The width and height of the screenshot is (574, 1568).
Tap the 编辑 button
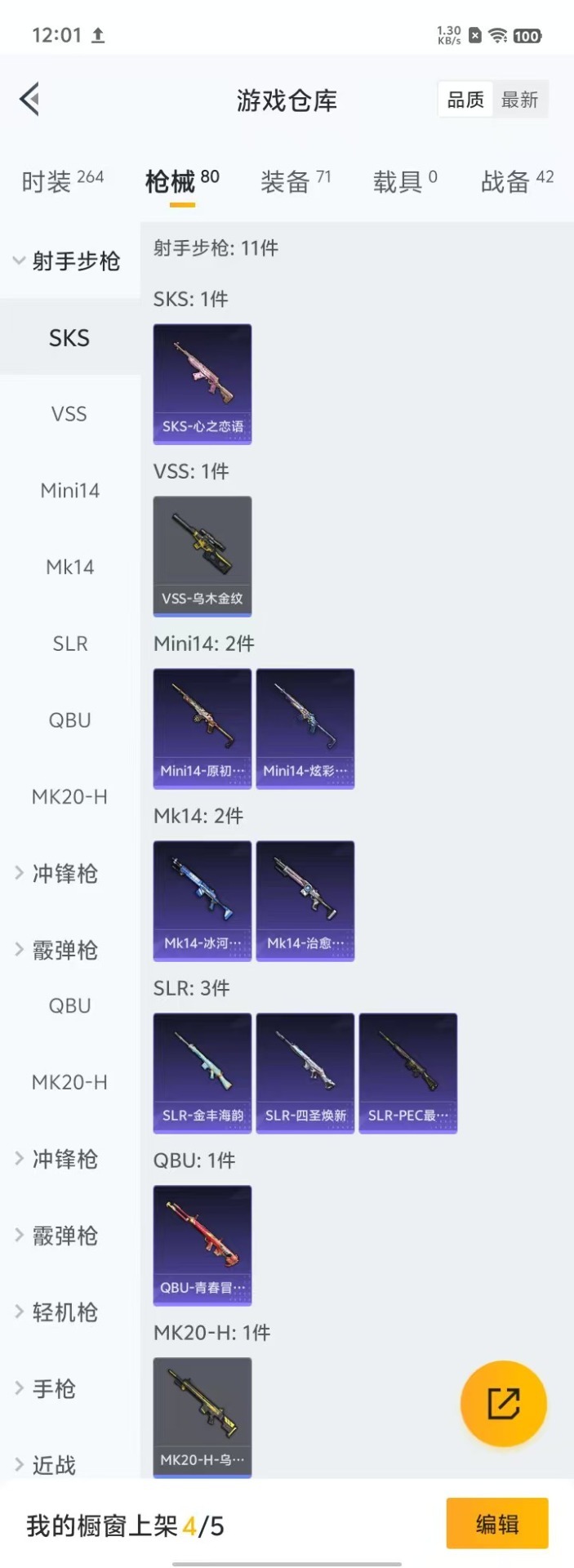coord(496,1524)
